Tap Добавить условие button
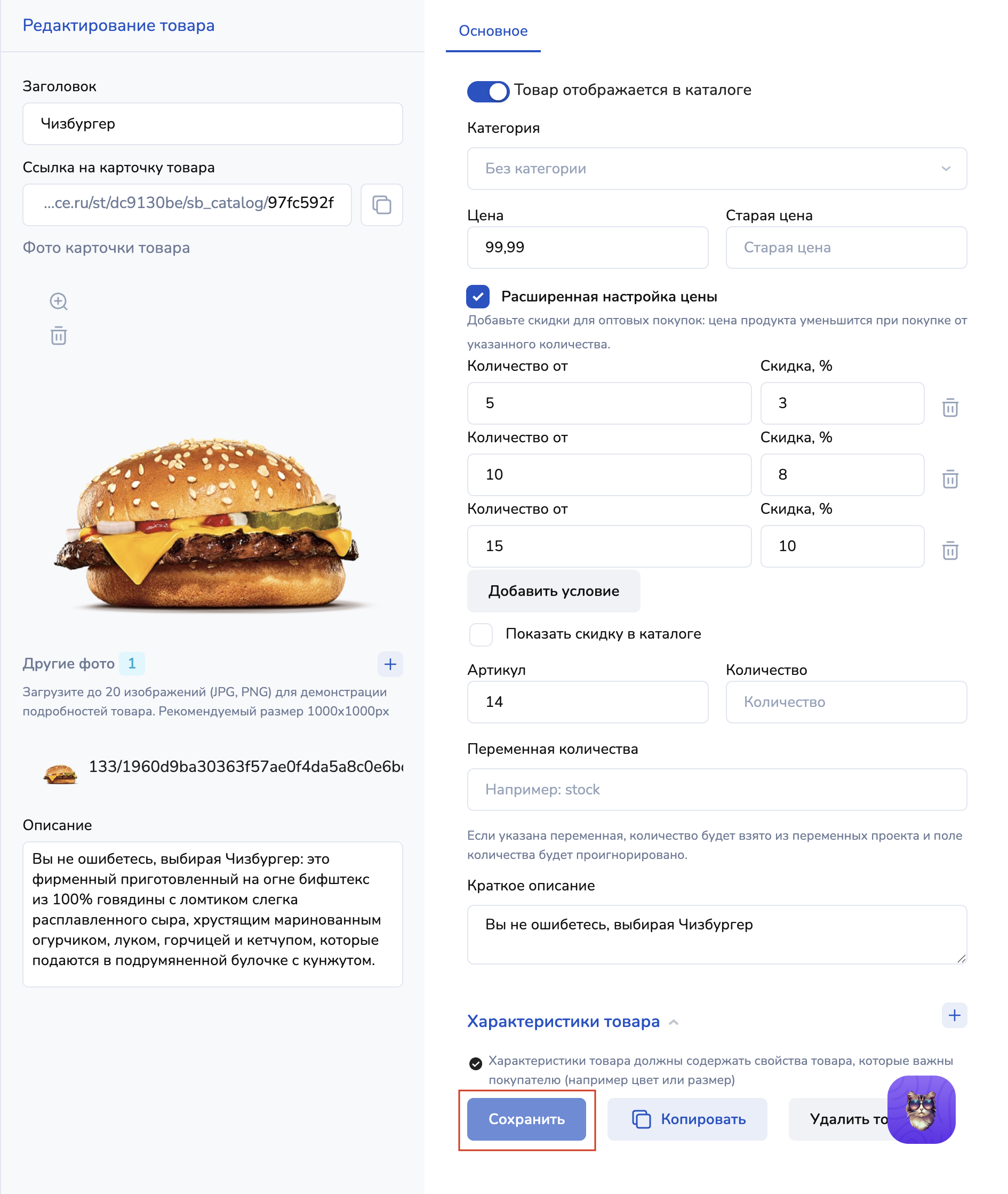 point(553,591)
